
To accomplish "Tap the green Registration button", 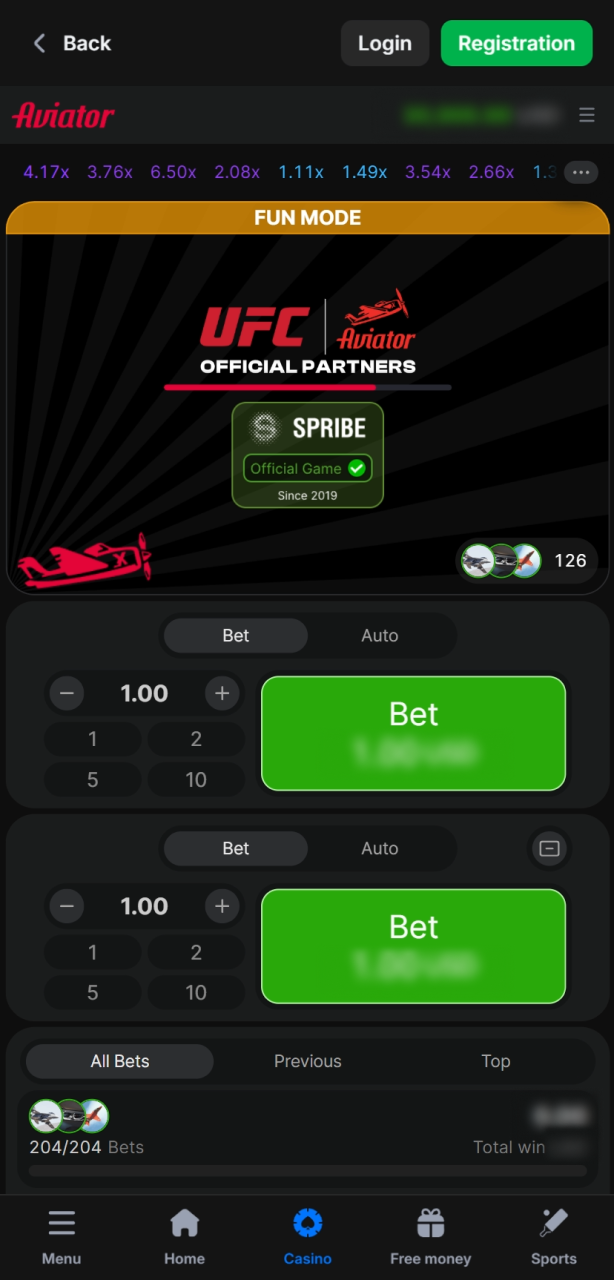I will click(x=516, y=43).
